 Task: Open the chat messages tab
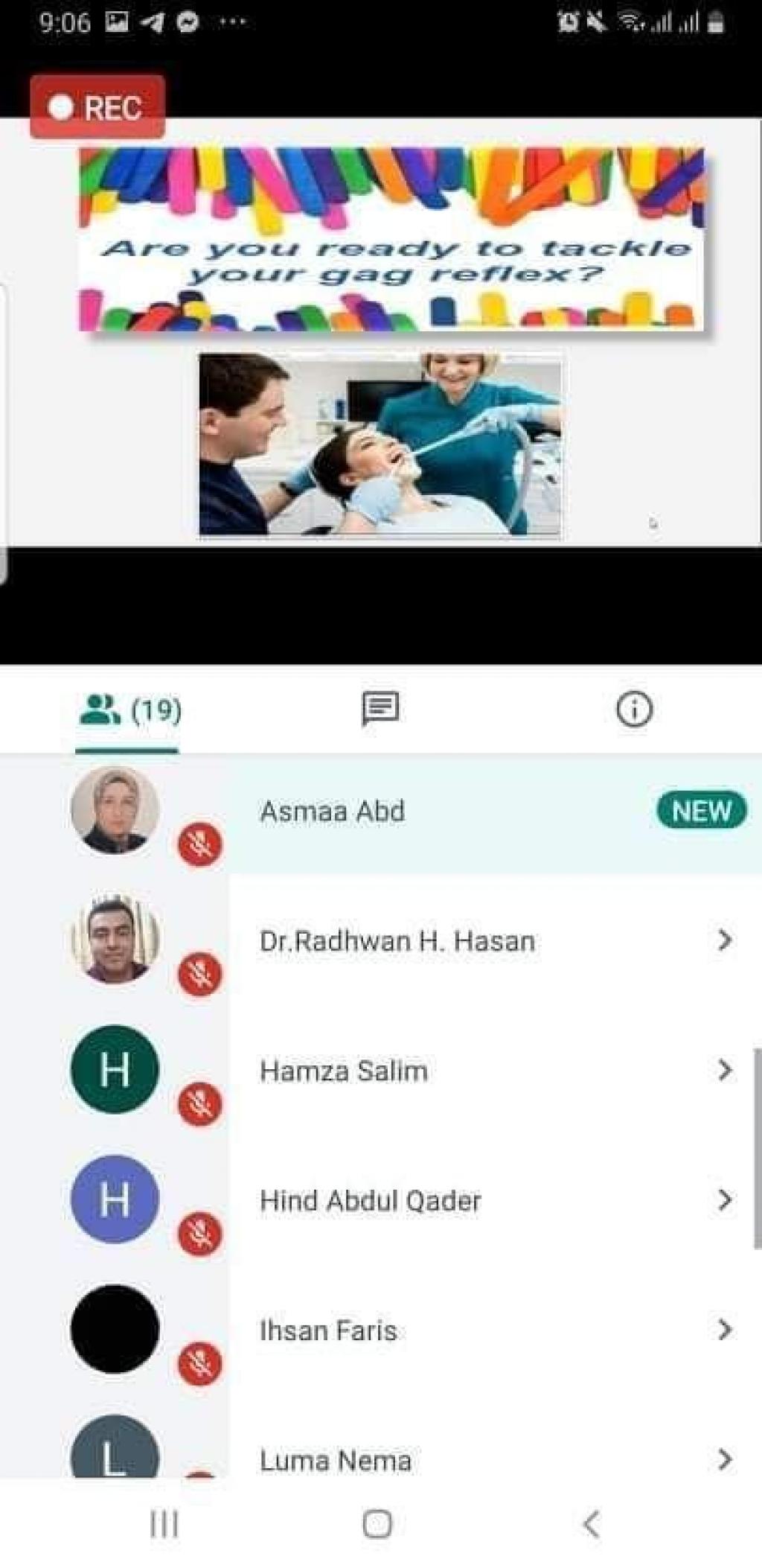pos(380,708)
